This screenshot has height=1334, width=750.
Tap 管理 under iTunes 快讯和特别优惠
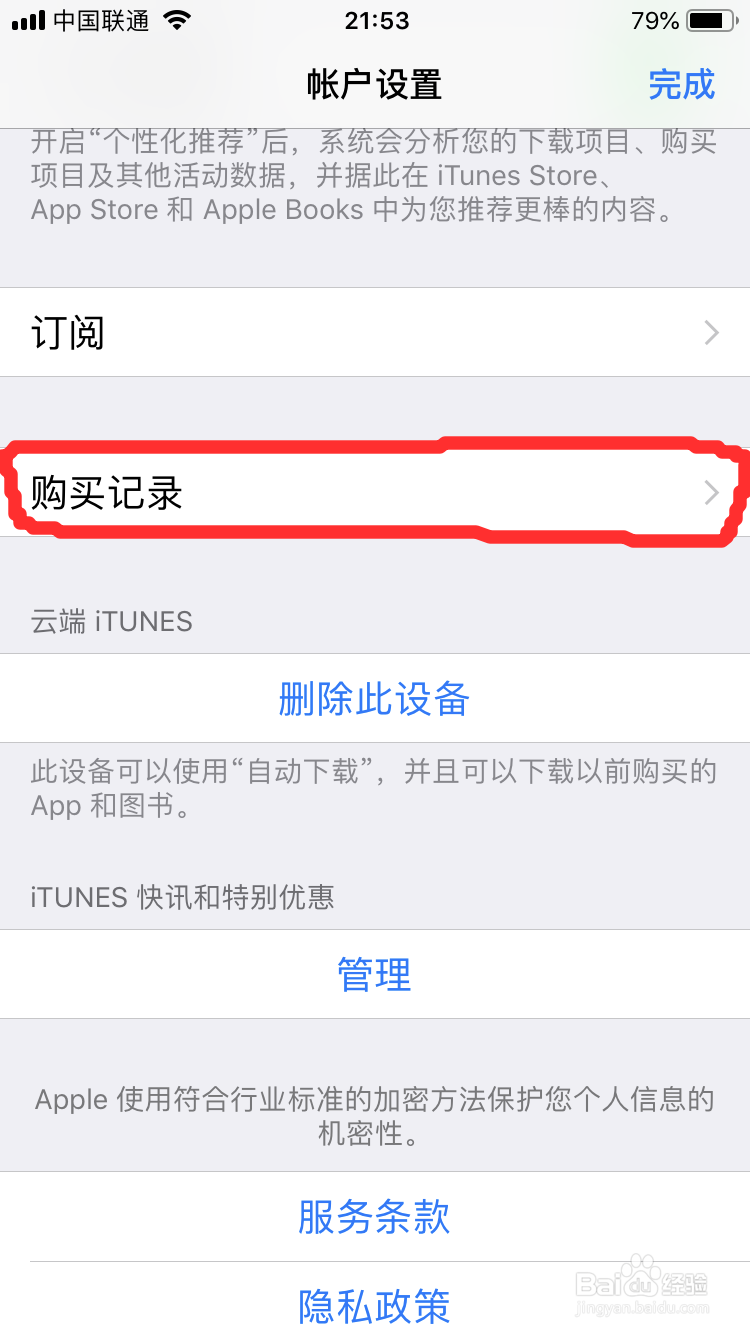click(x=374, y=975)
